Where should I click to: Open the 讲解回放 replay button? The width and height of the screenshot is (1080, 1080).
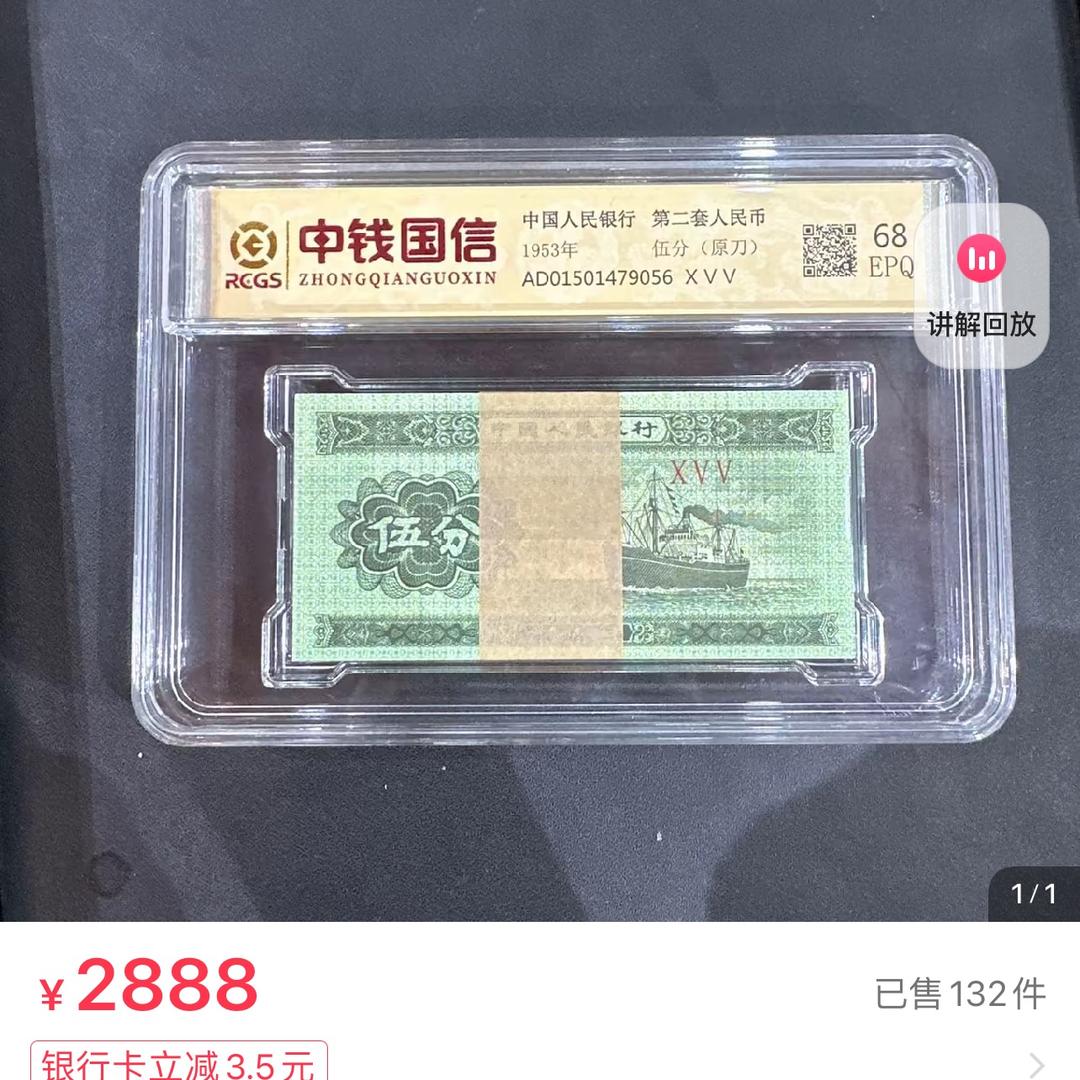click(x=981, y=285)
